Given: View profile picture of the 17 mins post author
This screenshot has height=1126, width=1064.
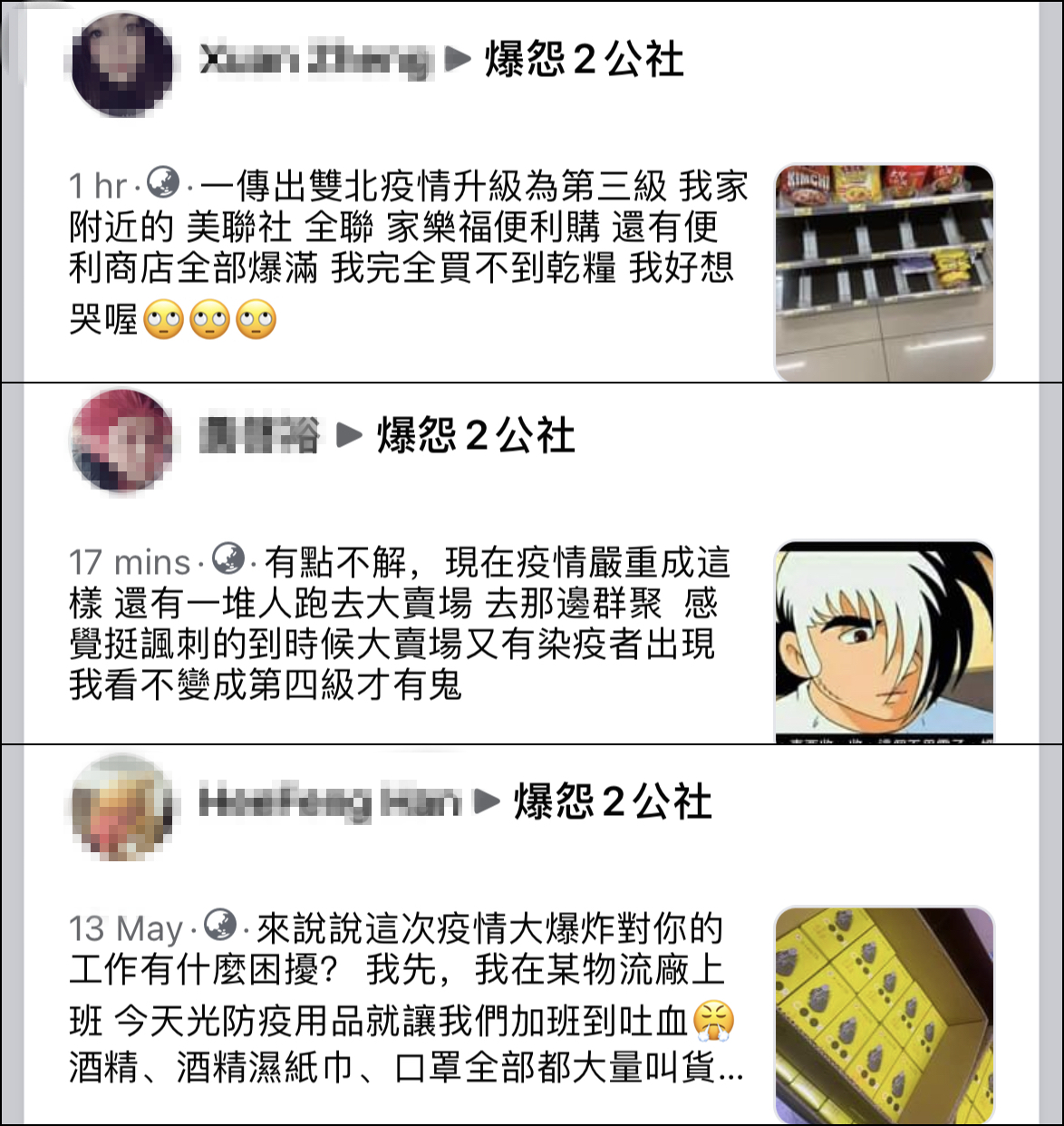Looking at the screenshot, I should (122, 442).
